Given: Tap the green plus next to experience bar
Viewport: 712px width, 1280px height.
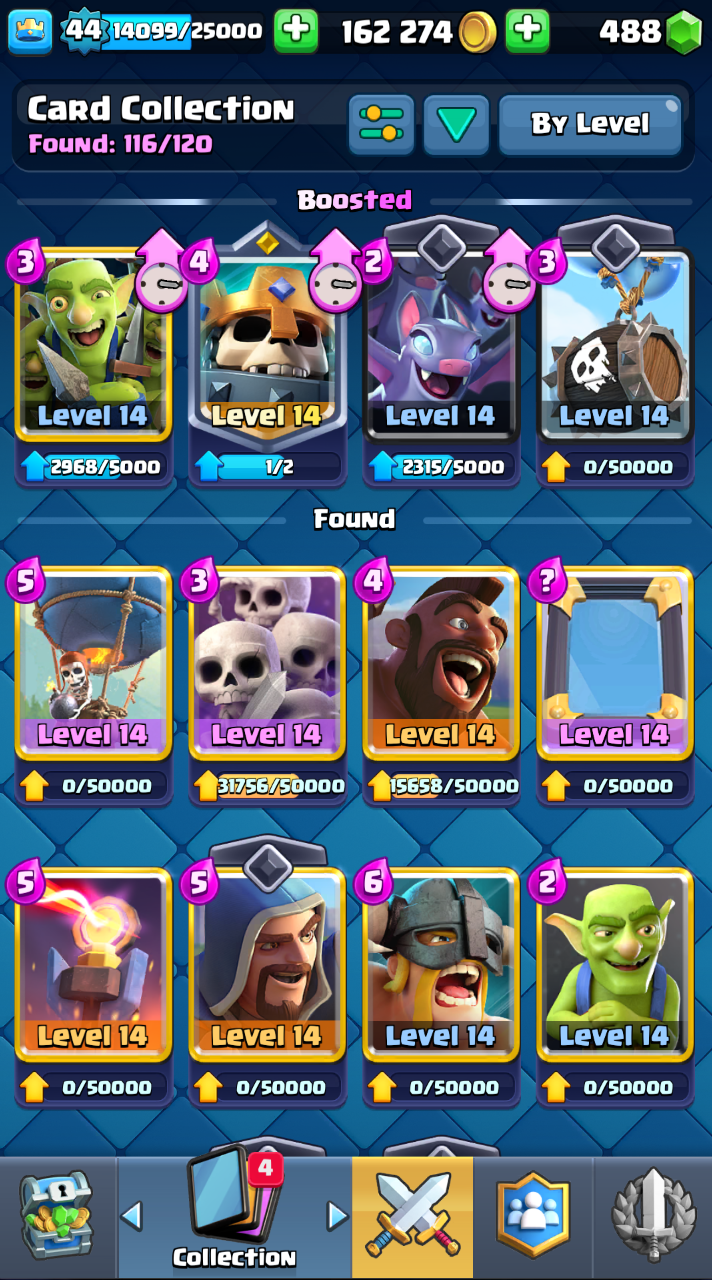Looking at the screenshot, I should pyautogui.click(x=295, y=32).
